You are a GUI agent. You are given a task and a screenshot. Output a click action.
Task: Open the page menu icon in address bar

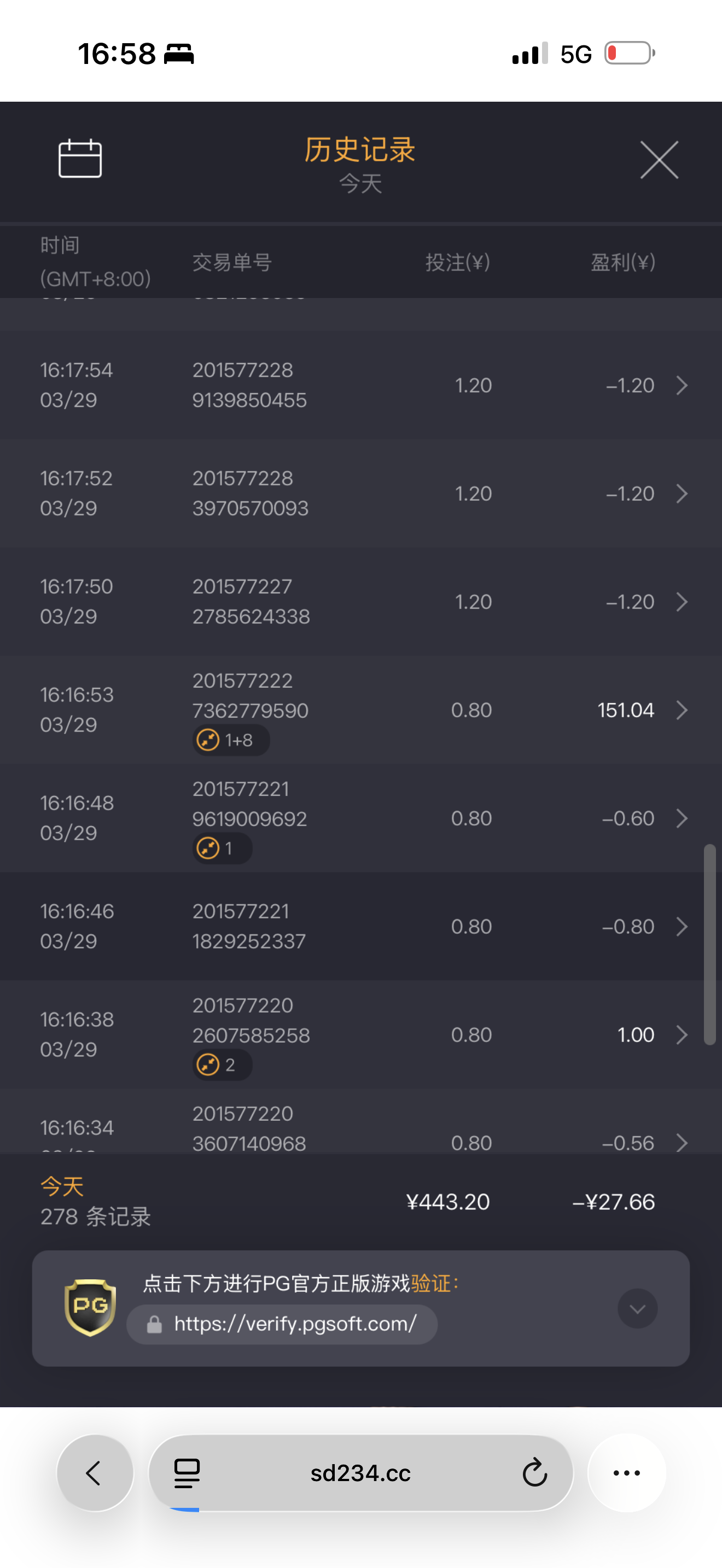[187, 1473]
